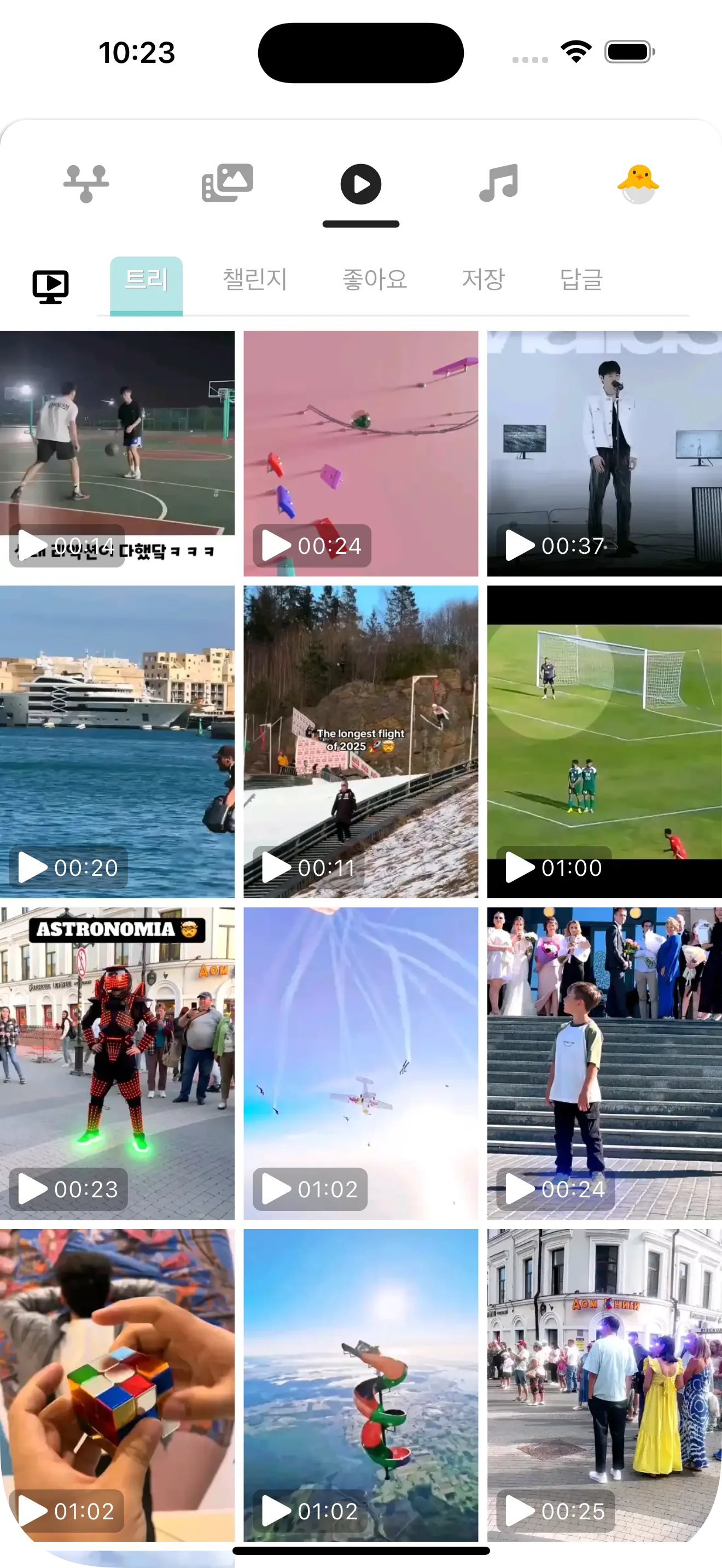Viewport: 722px width, 1568px height.
Task: Tap the video player screen icon
Action: click(x=50, y=286)
